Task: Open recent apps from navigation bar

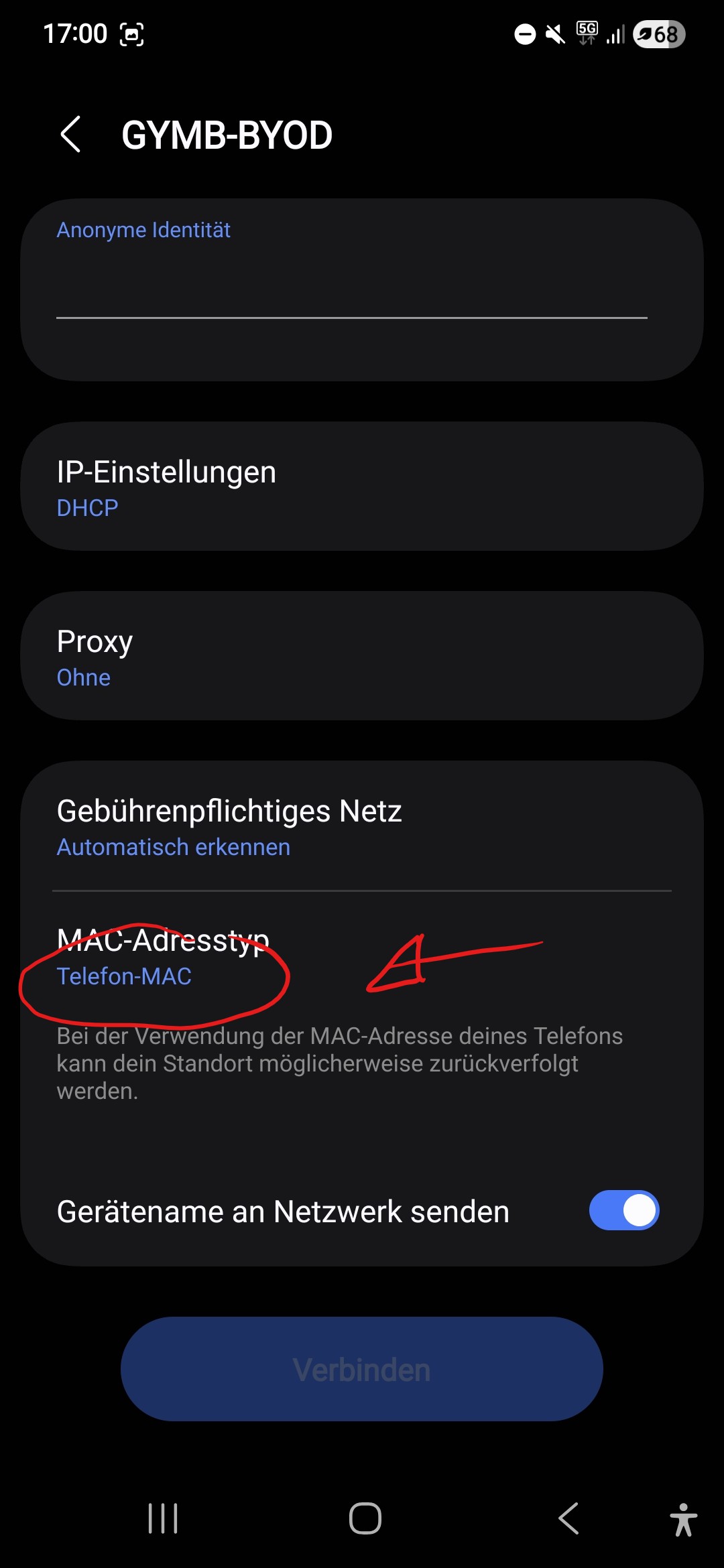Action: click(x=163, y=1518)
